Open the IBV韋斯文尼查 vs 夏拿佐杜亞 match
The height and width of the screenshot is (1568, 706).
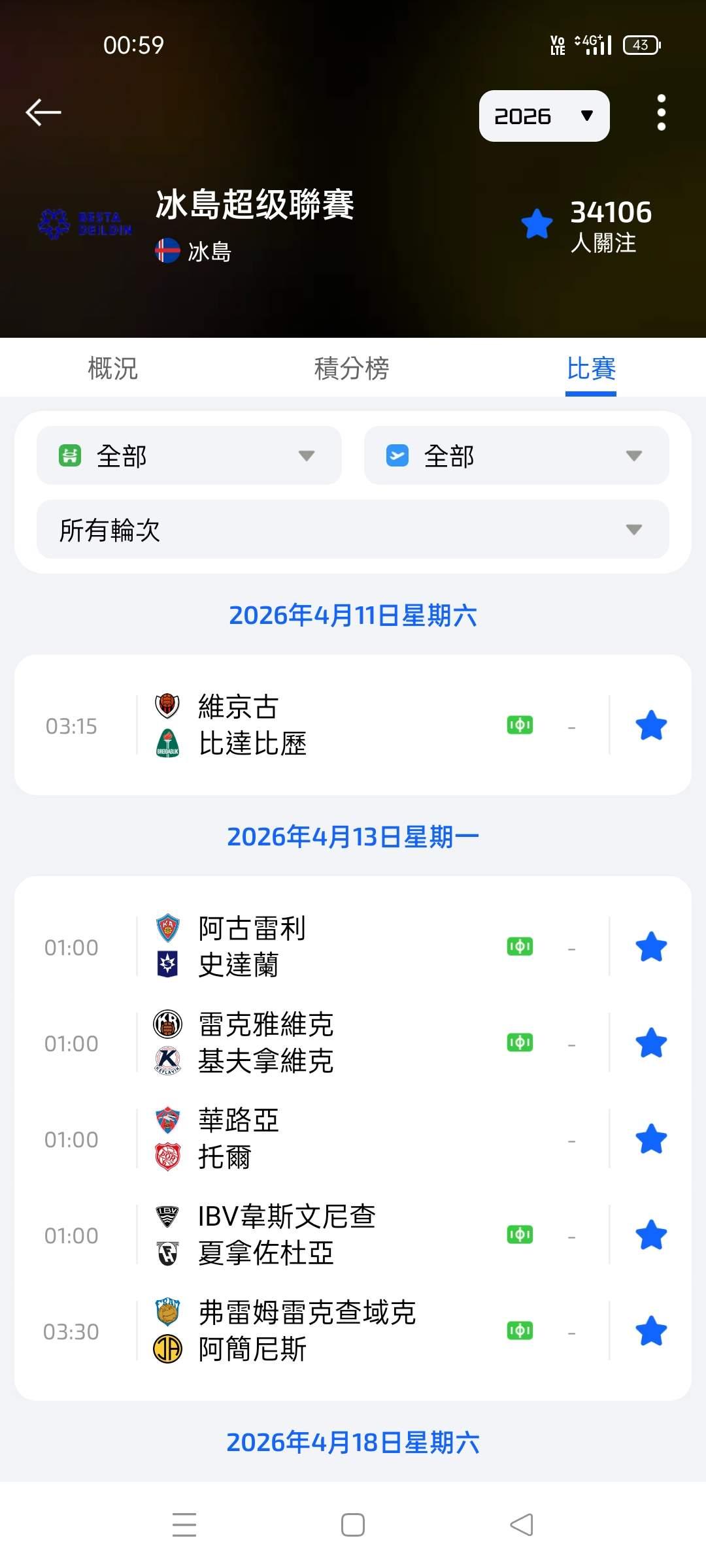coord(327,1235)
